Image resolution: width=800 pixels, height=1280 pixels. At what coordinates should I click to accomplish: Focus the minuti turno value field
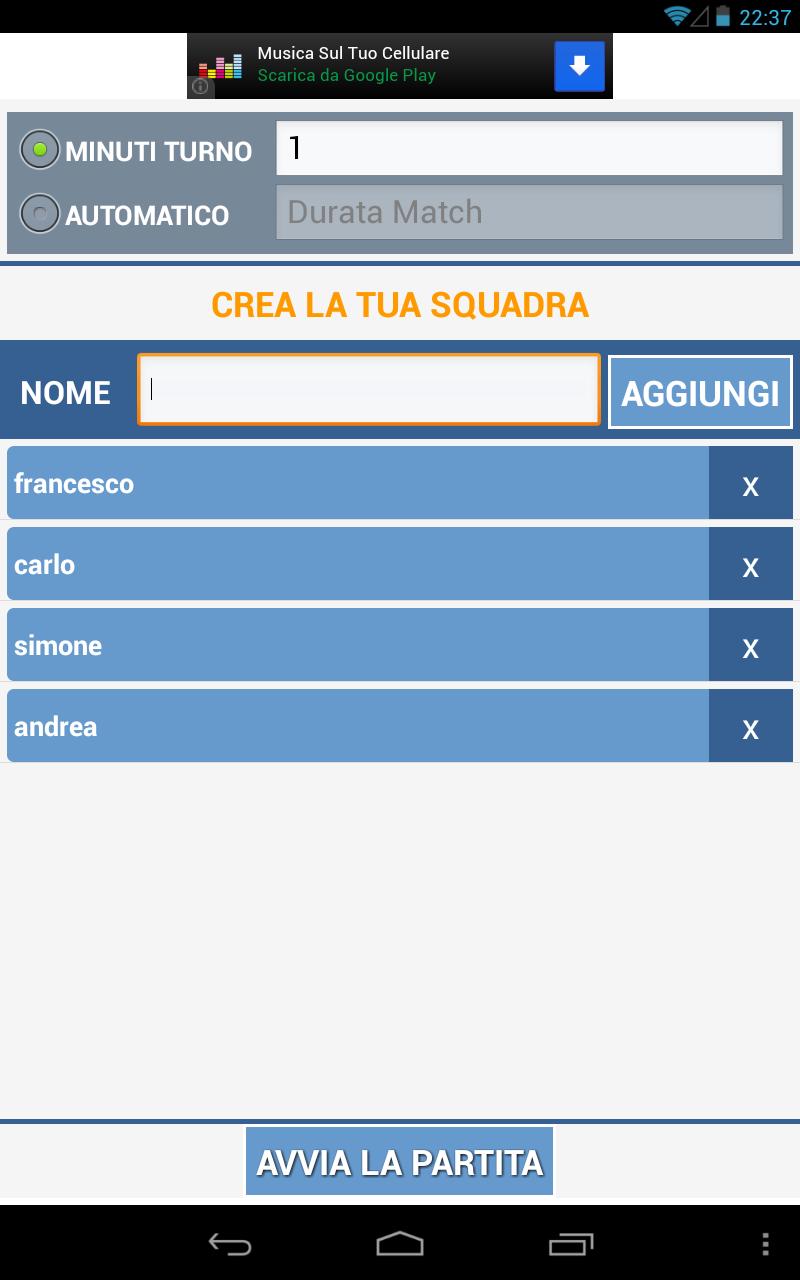click(x=528, y=149)
